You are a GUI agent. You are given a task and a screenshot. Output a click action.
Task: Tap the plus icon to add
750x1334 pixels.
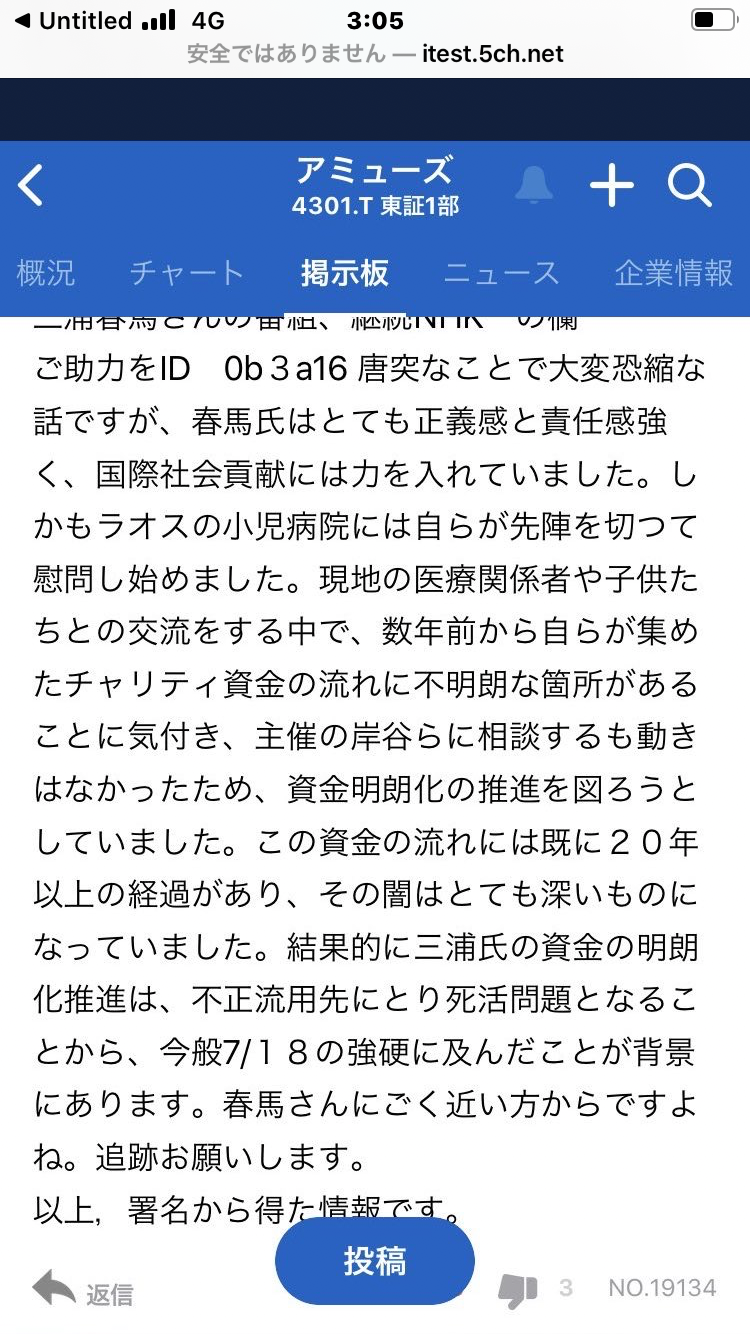coord(612,186)
